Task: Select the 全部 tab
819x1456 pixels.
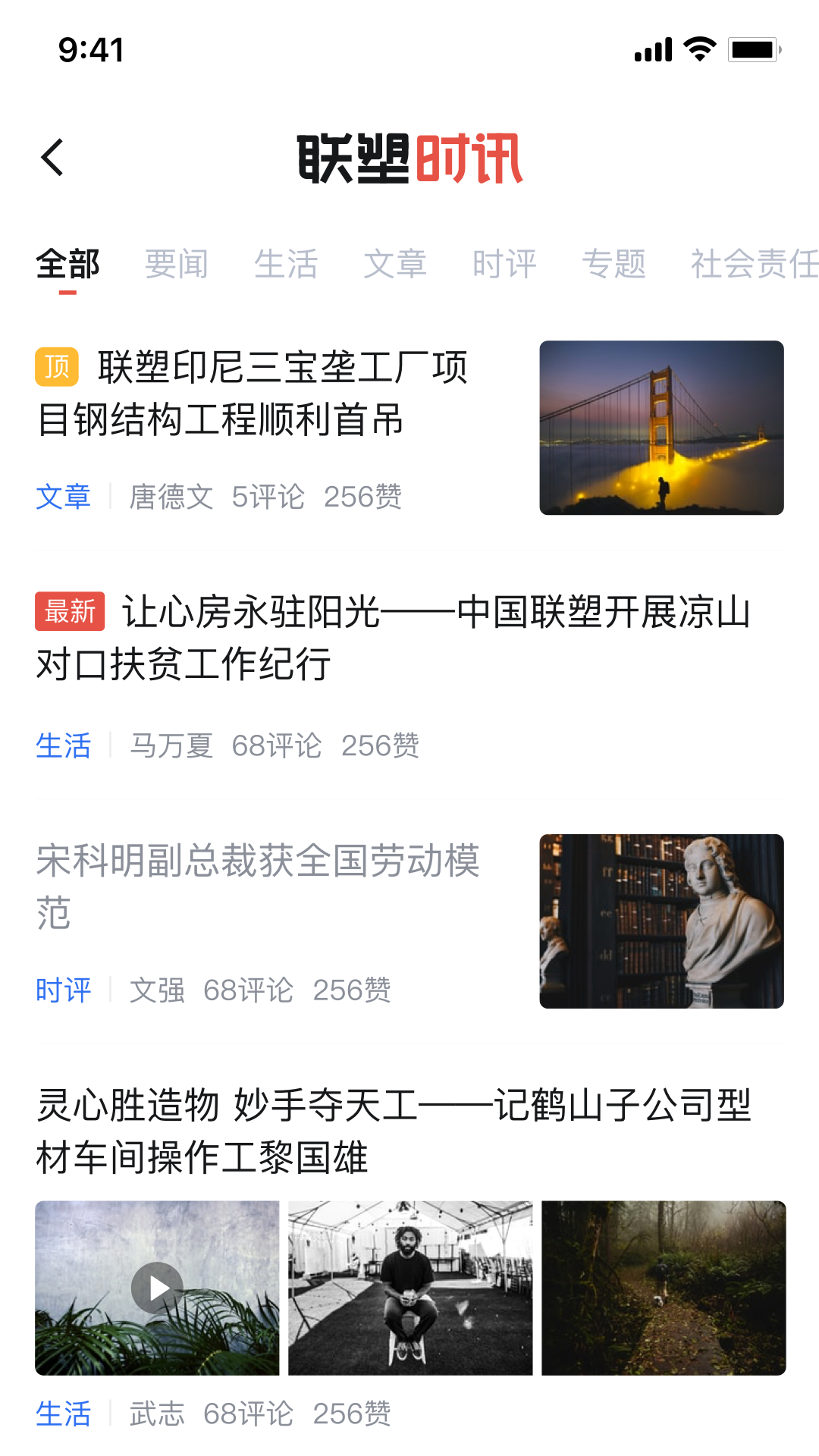Action: 67,264
